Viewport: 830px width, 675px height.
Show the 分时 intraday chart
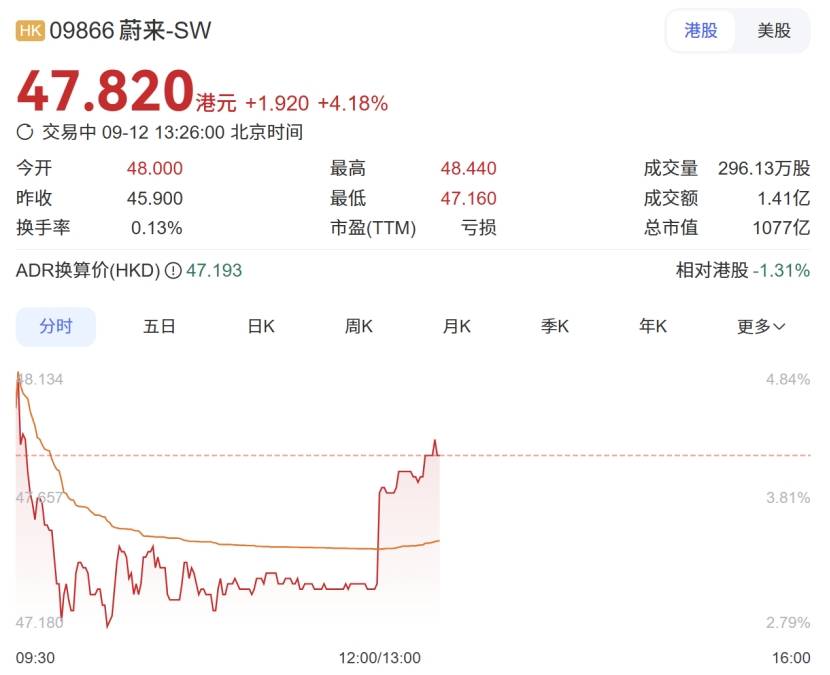56,326
